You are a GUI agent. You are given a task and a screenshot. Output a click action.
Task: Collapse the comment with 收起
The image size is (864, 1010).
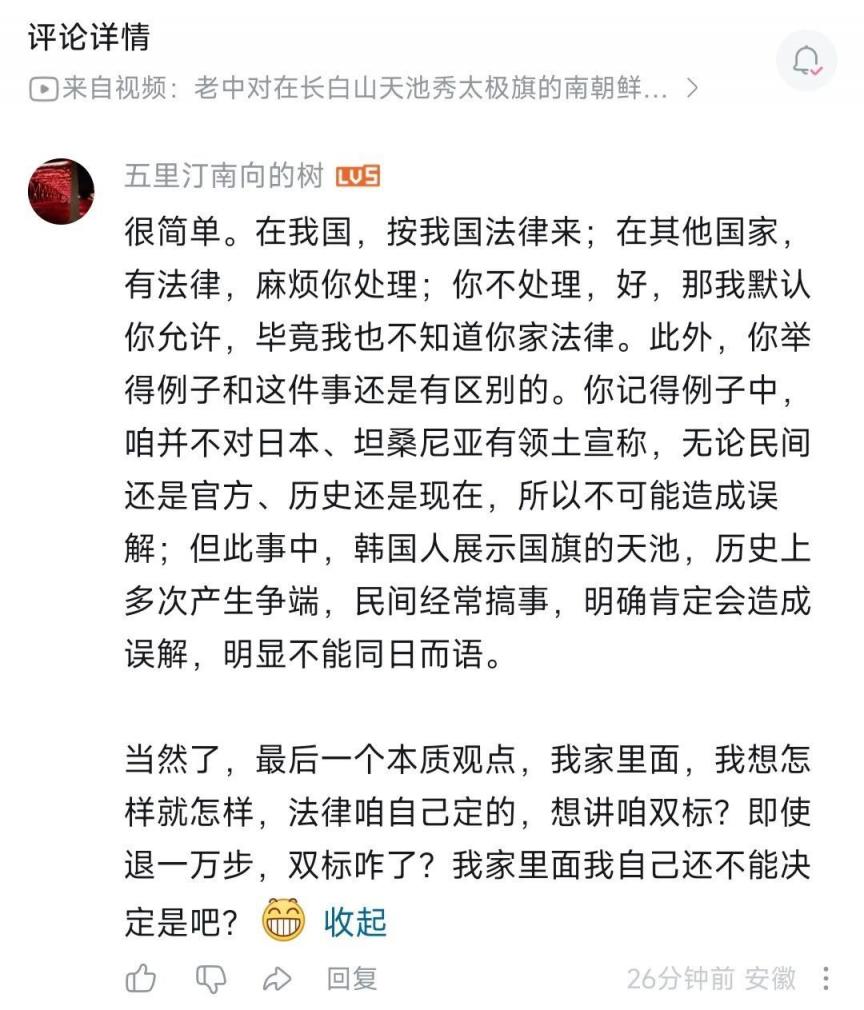pyautogui.click(x=355, y=921)
